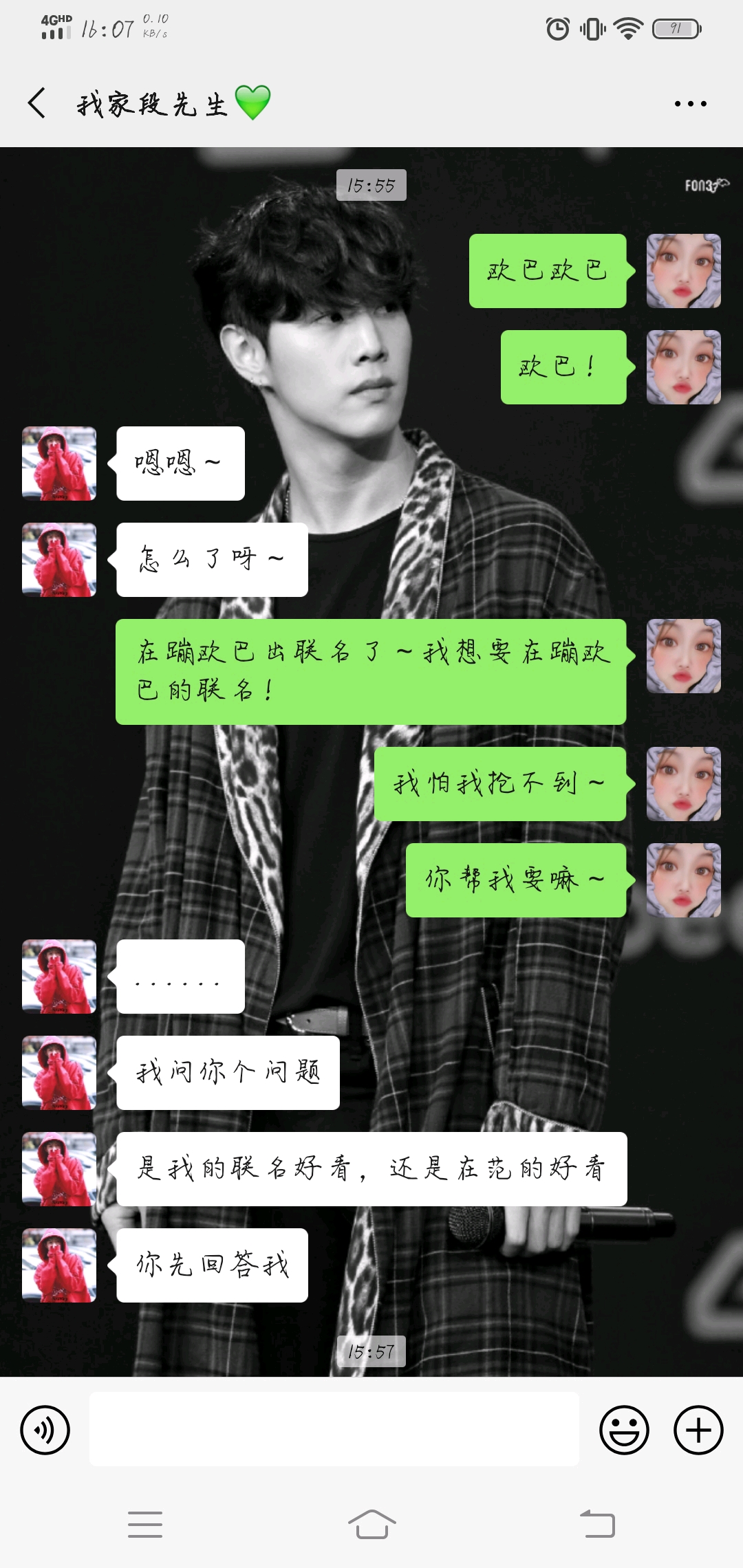Tap the system back button
Viewport: 743px width, 1568px height.
[x=597, y=1525]
